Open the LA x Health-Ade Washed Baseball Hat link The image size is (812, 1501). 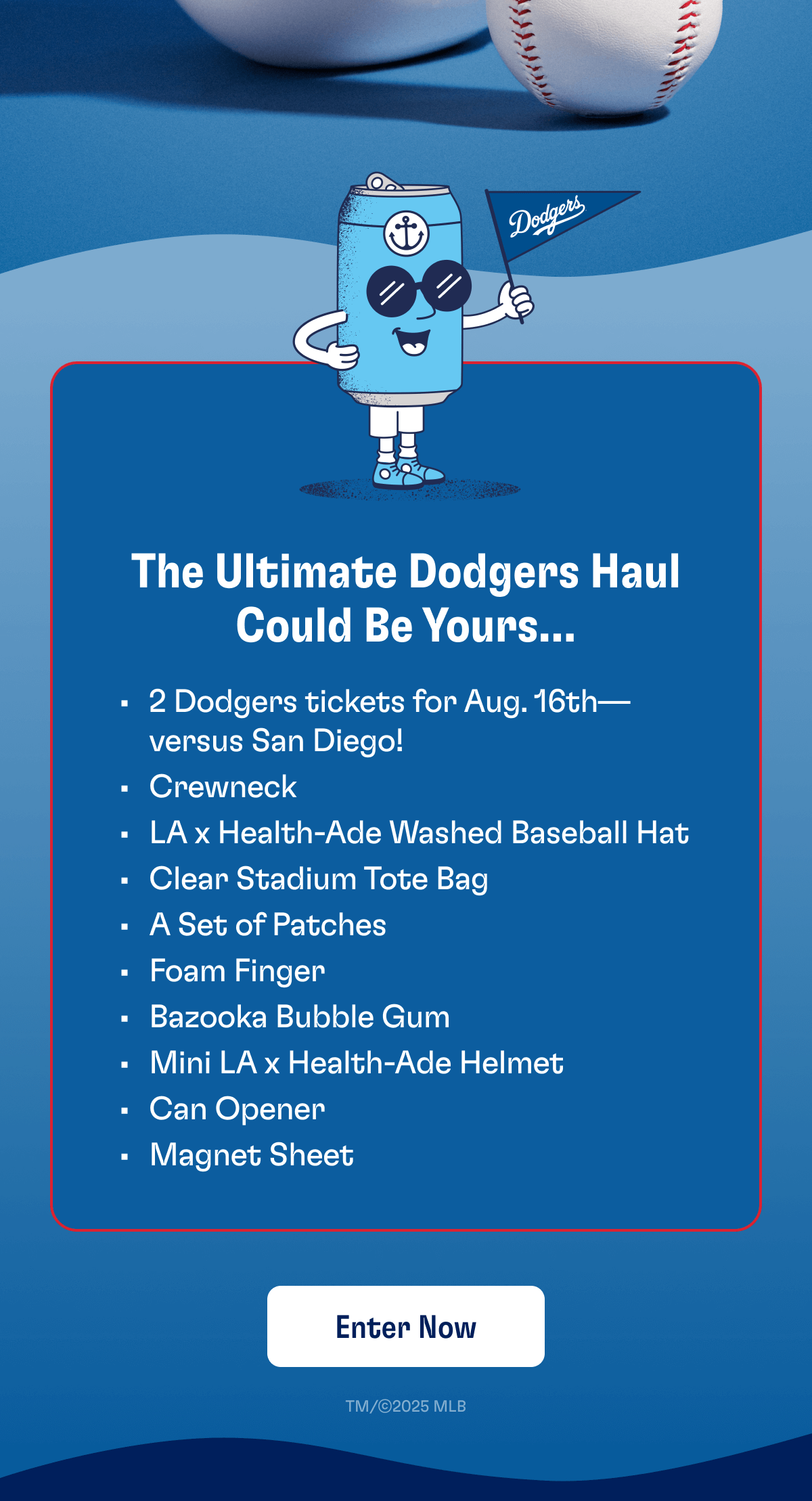tap(419, 833)
